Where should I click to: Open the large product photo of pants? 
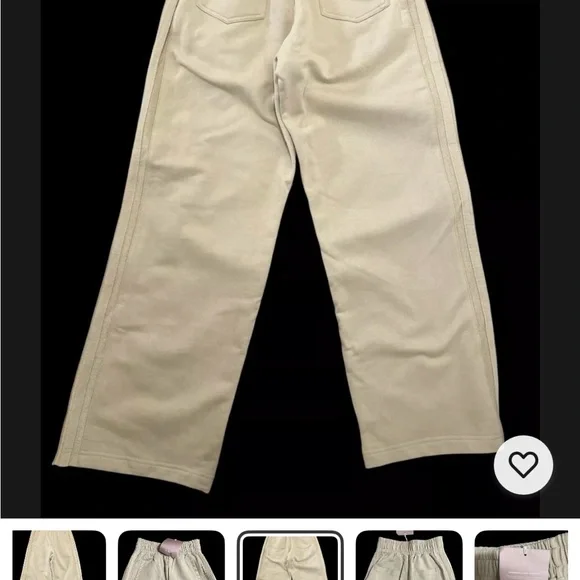coord(290,258)
